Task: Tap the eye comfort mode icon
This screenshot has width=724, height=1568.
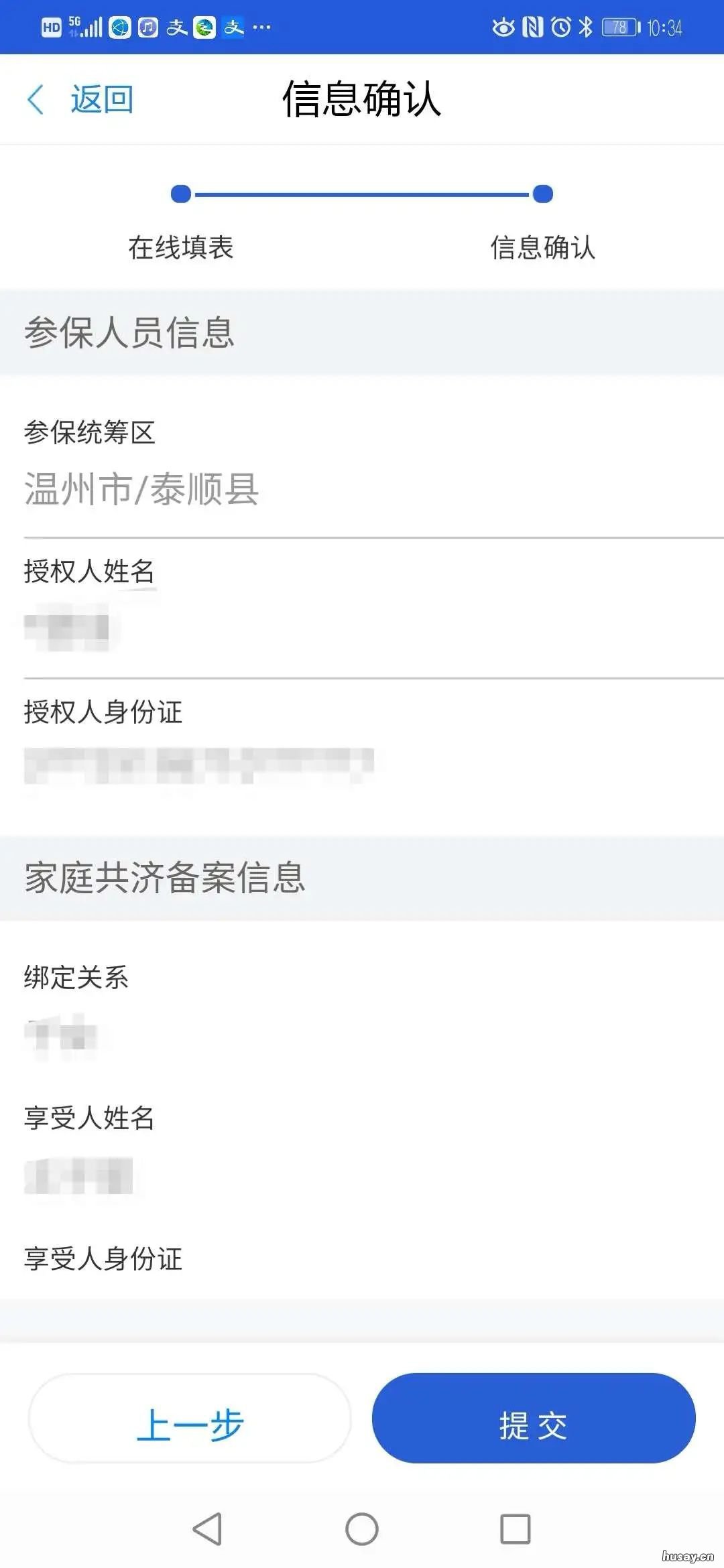Action: click(503, 27)
